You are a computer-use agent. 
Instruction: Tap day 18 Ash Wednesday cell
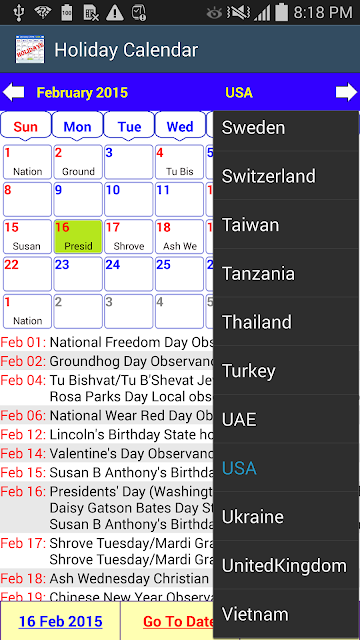[x=179, y=237]
